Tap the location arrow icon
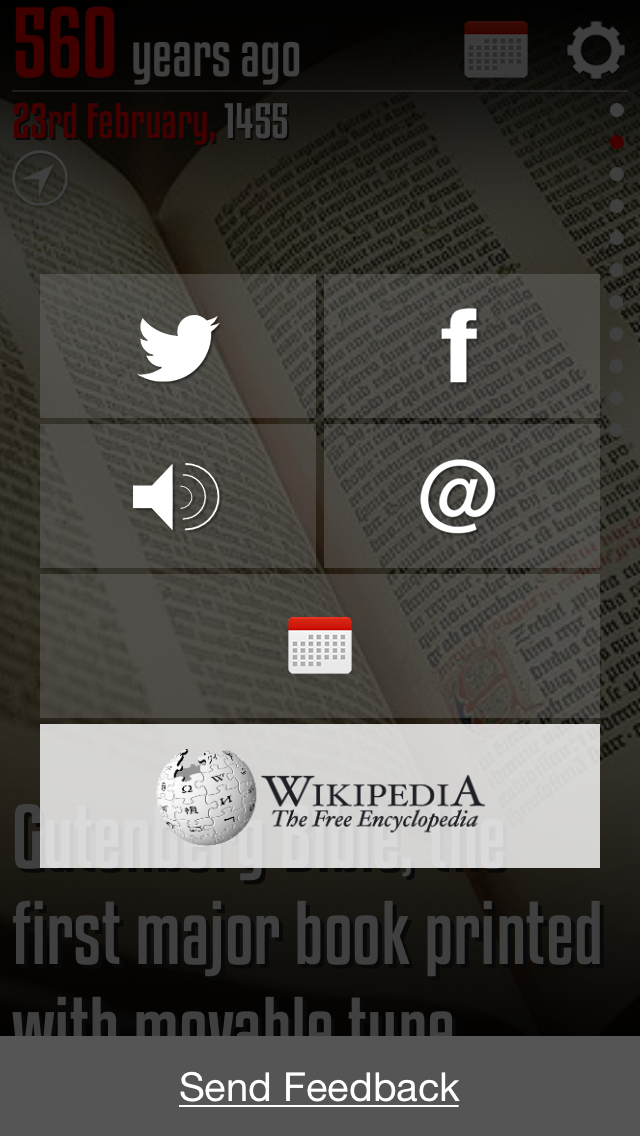Screen dimensions: 640x1136 click(x=40, y=178)
